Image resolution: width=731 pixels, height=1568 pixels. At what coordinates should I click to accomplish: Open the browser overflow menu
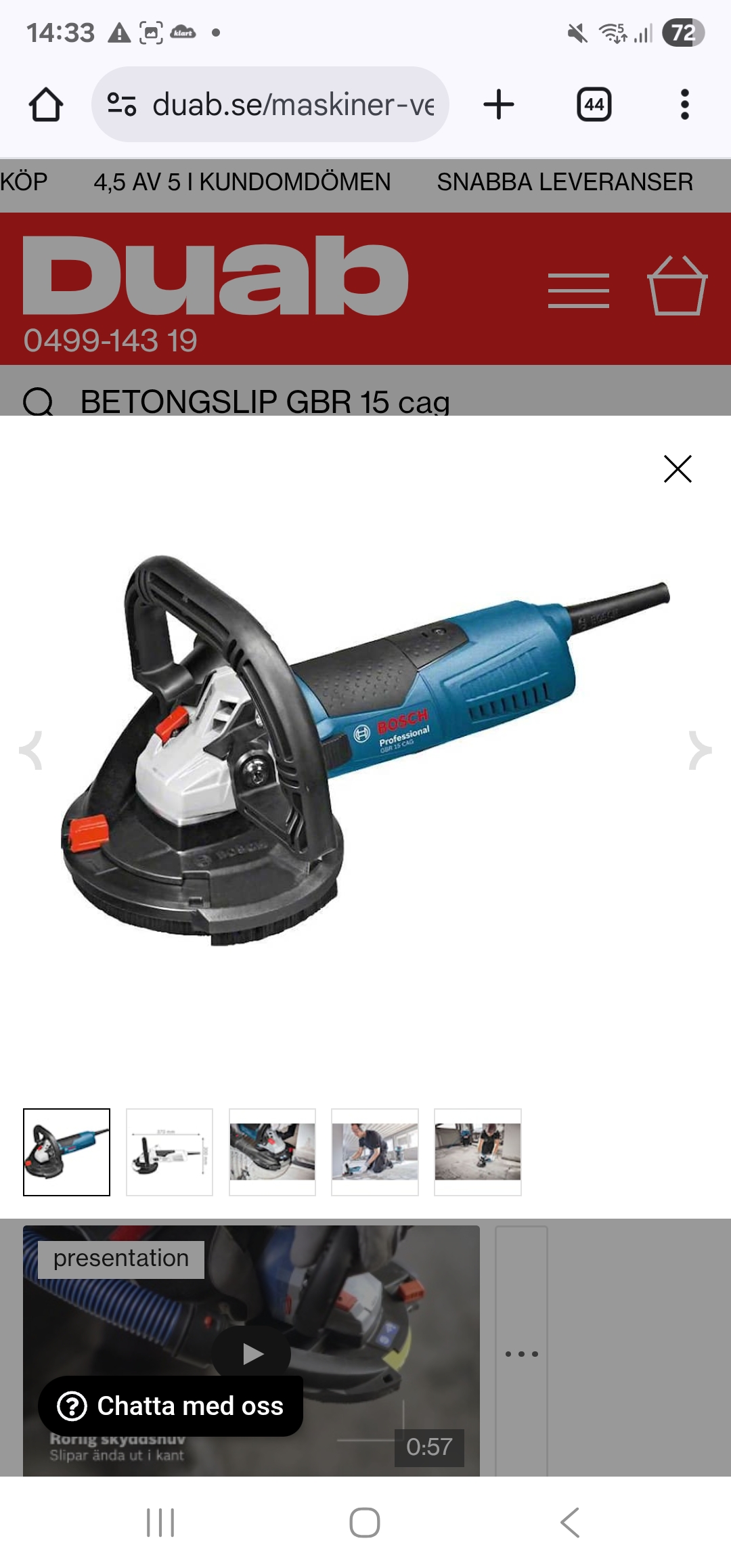684,105
